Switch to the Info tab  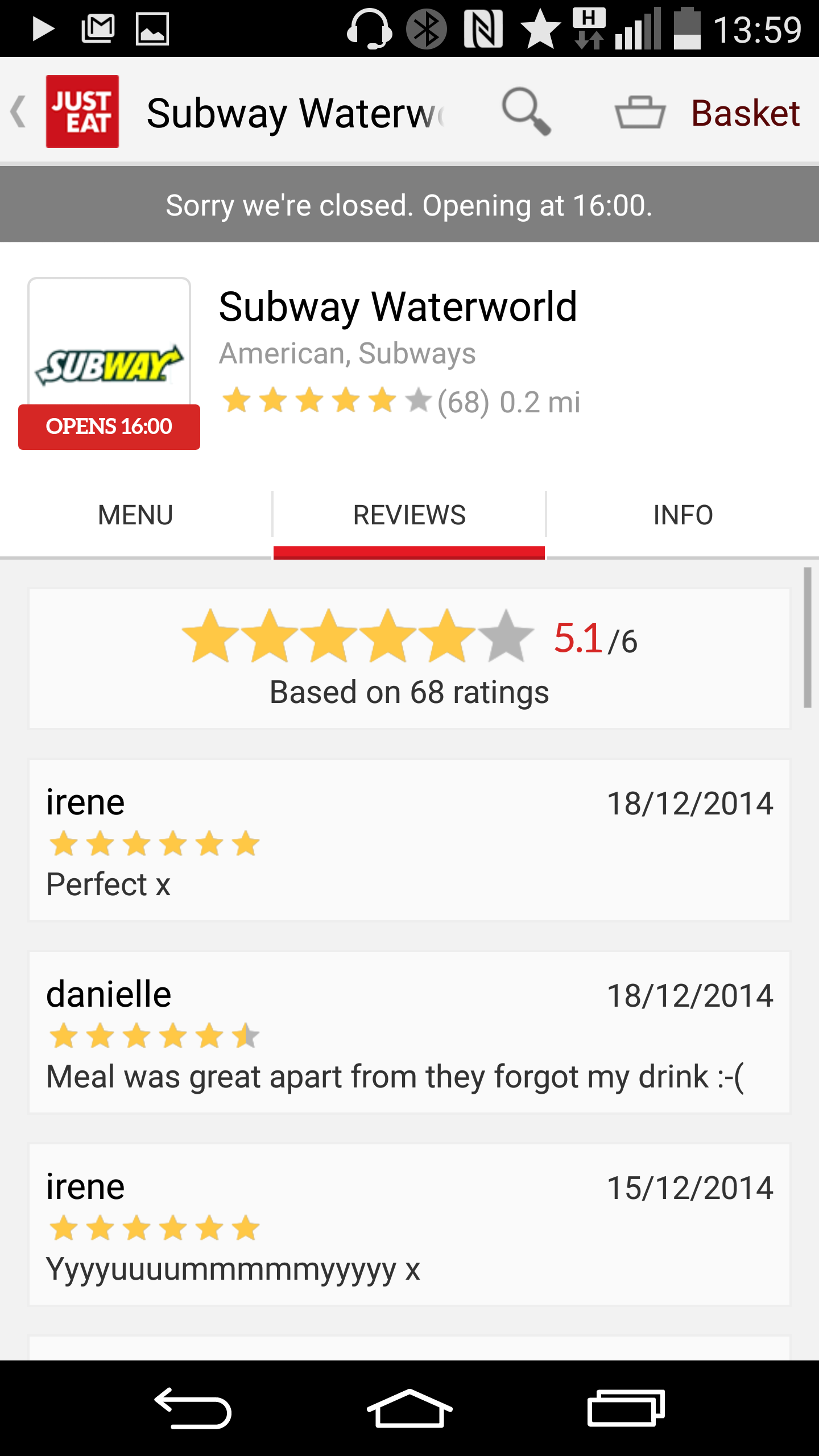coord(683,515)
